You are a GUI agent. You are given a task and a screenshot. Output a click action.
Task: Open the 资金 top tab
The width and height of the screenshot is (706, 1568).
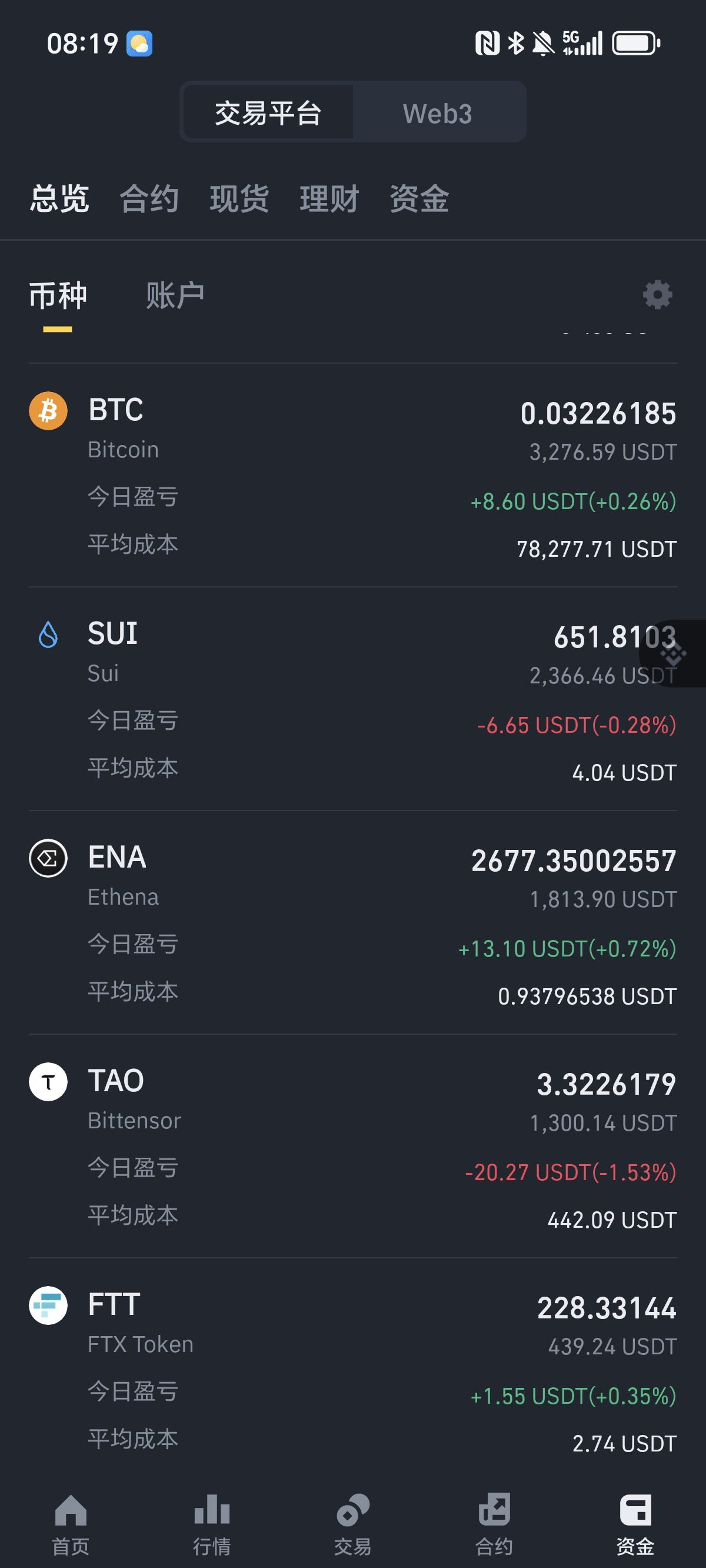[x=419, y=198]
